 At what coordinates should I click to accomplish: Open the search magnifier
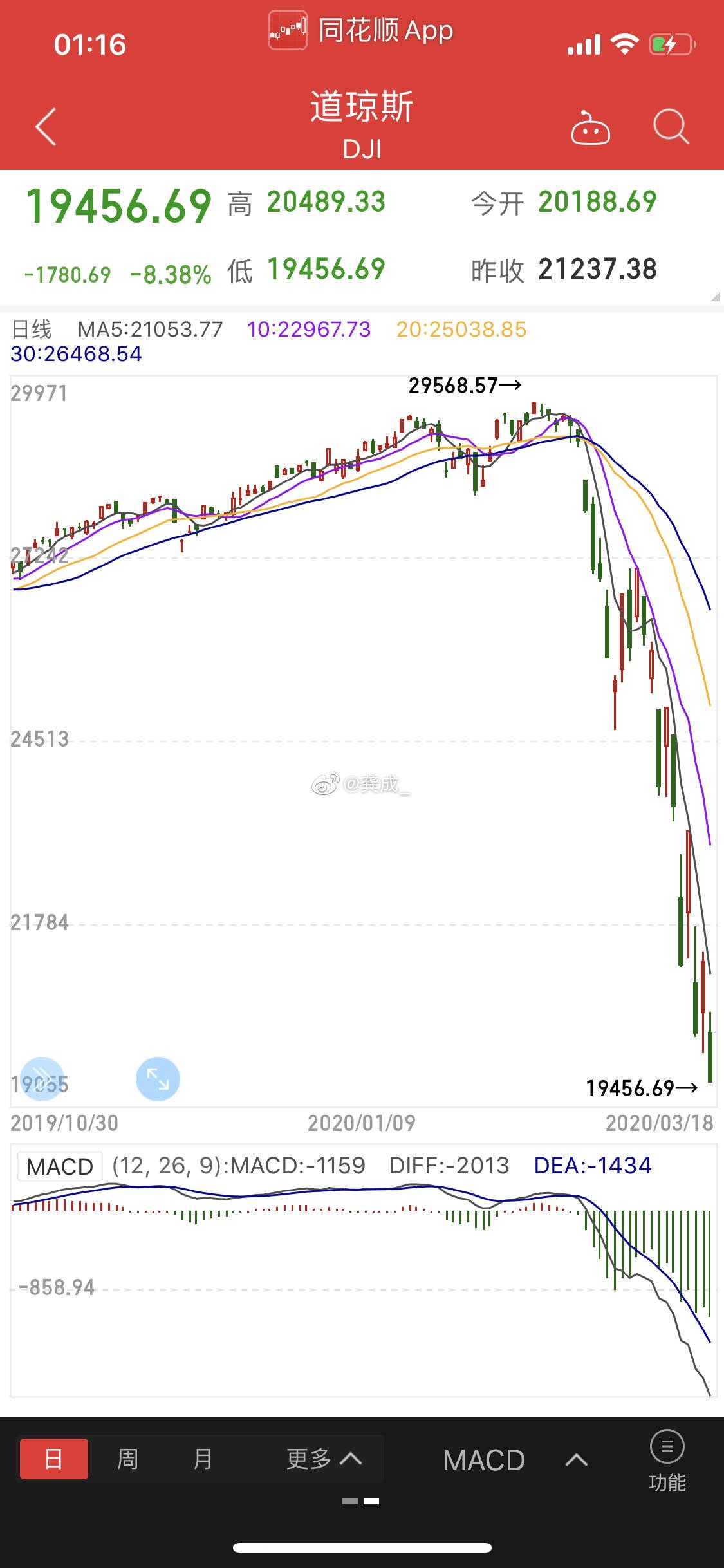(671, 127)
